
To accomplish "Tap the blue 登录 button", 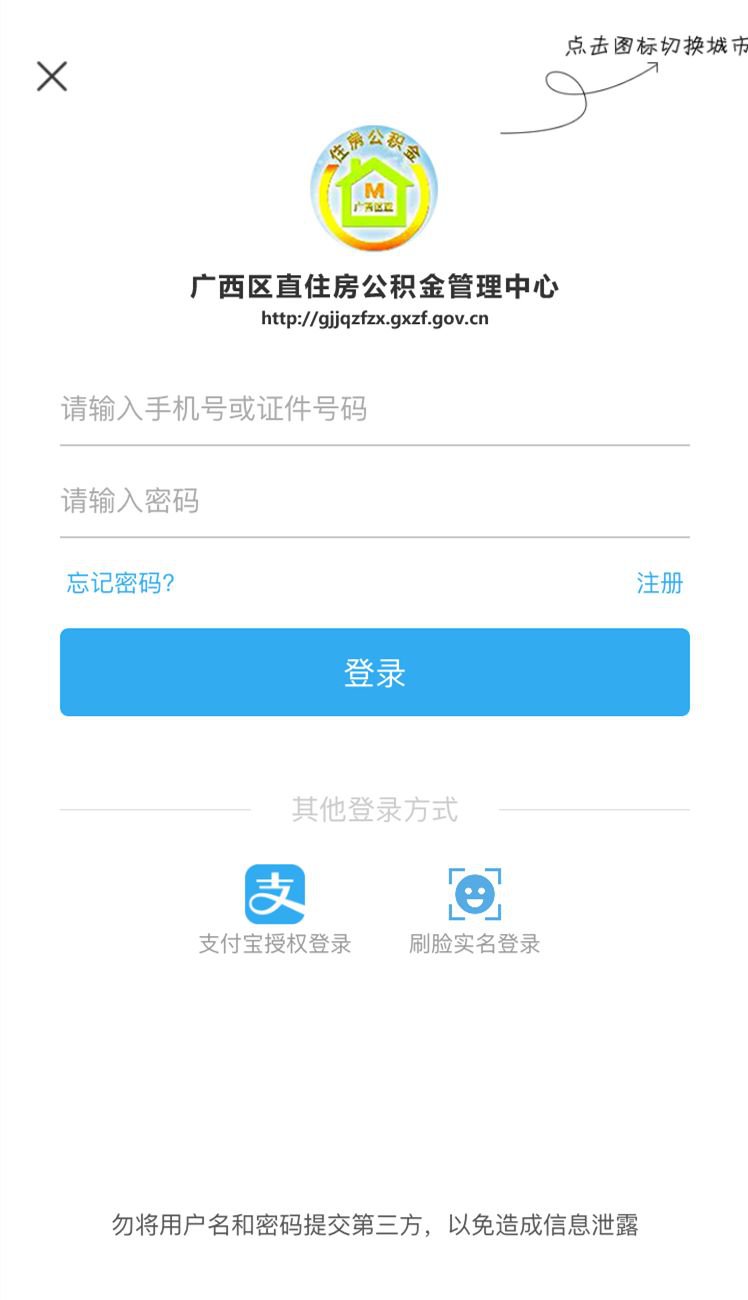I will (374, 672).
